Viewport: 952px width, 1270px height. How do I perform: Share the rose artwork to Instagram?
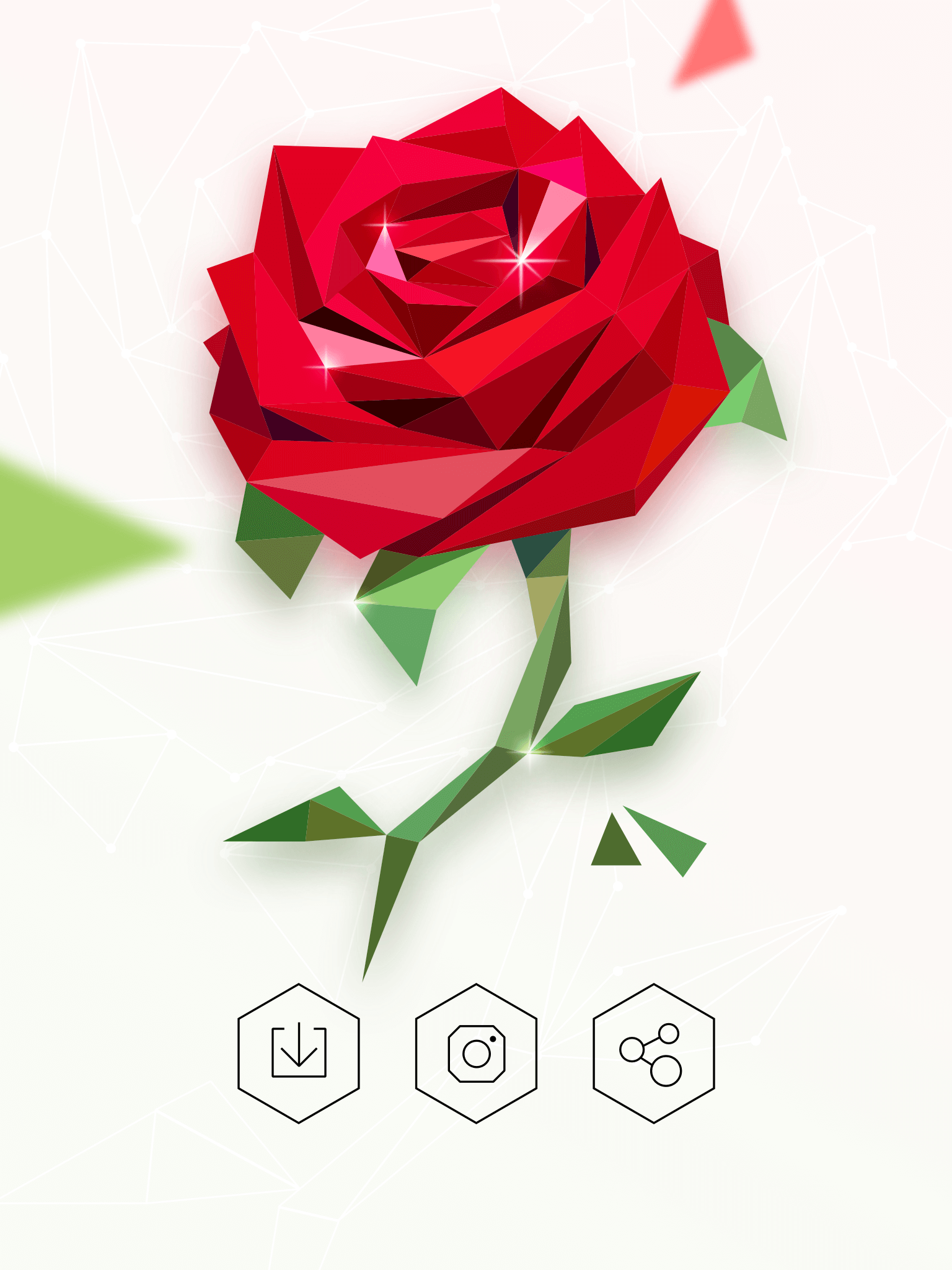pos(476,1053)
